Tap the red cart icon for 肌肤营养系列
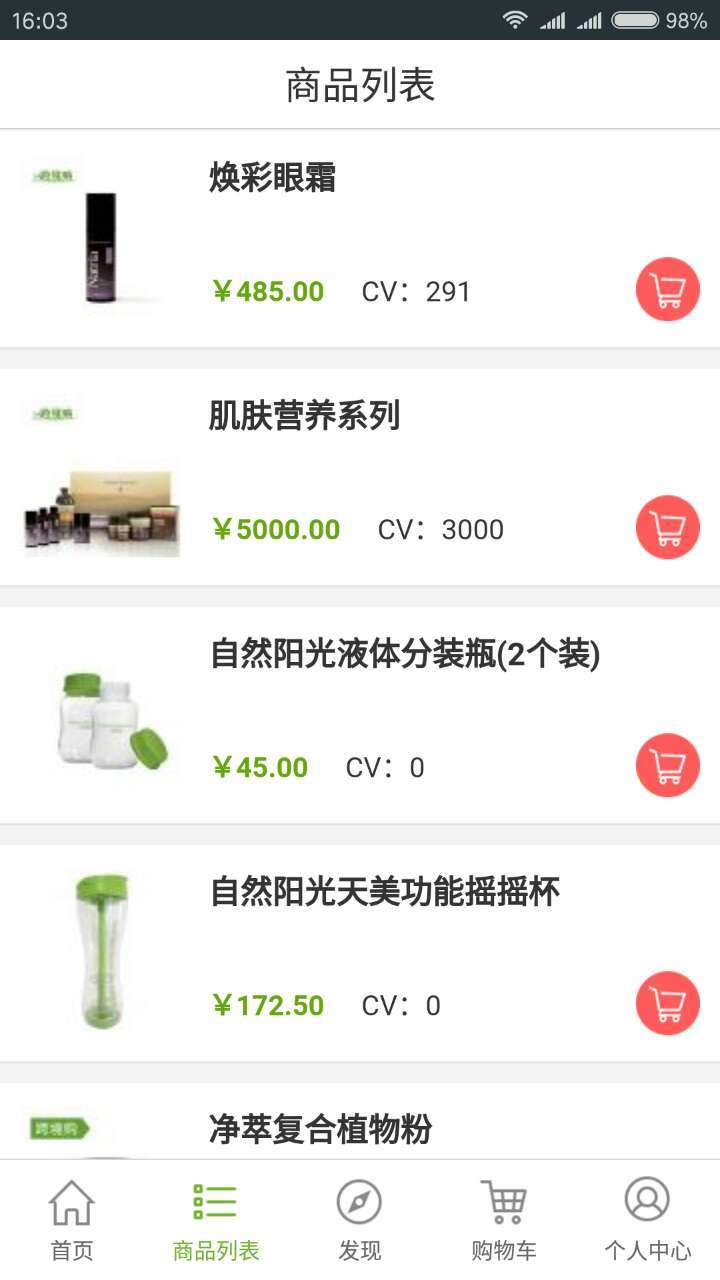Image resolution: width=720 pixels, height=1280 pixels. (666, 527)
